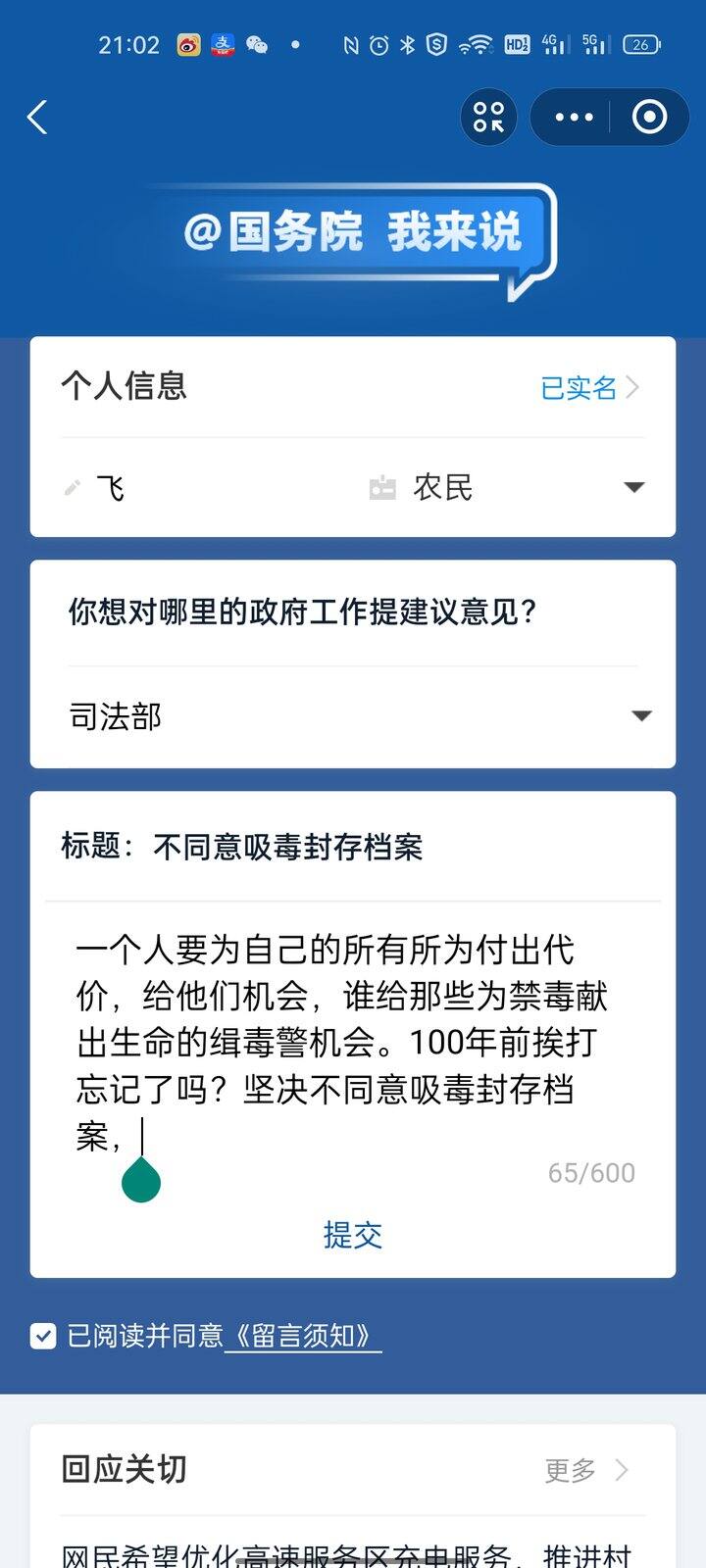Open the mini program shortcut grid icon
Viewport: 706px width, 1568px height.
coord(488,118)
